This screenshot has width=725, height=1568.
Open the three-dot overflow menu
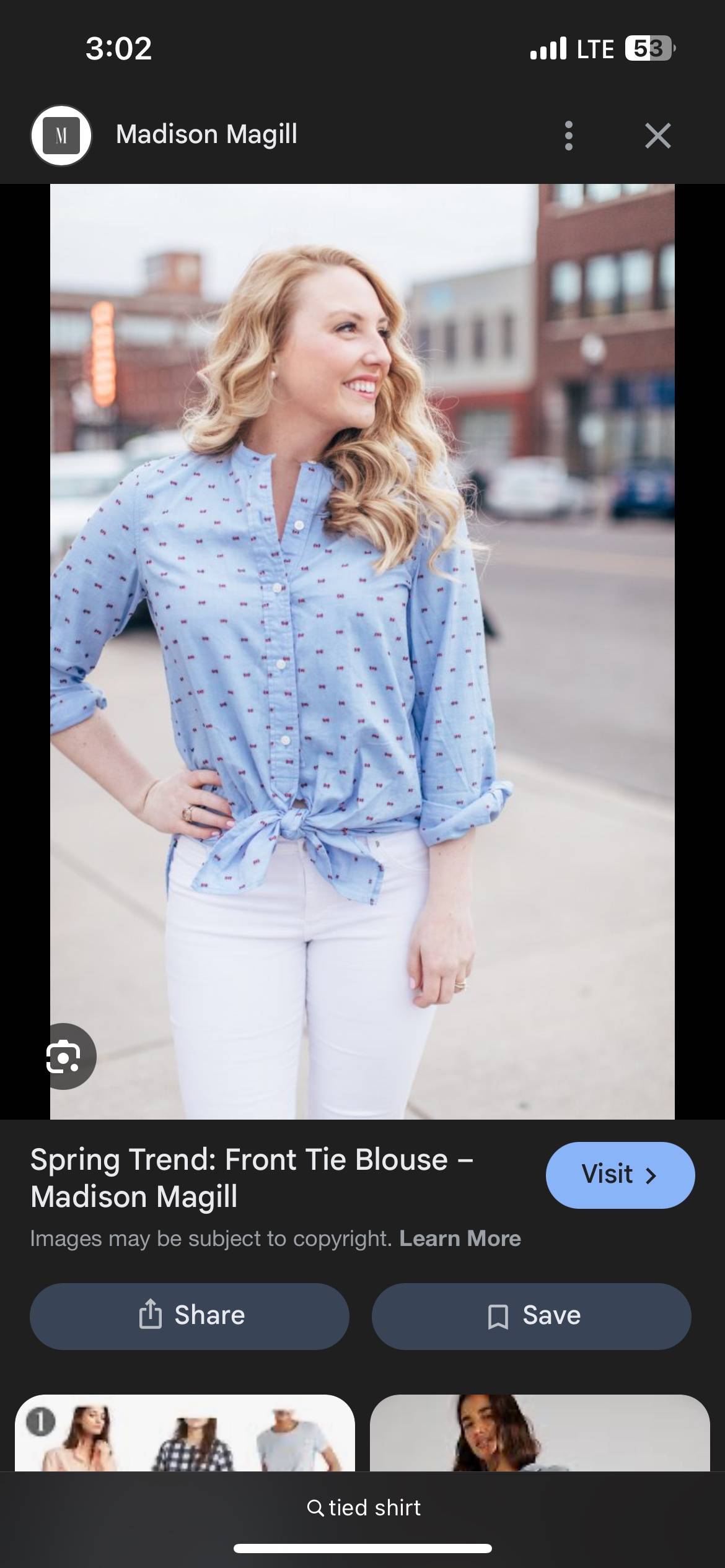[569, 136]
